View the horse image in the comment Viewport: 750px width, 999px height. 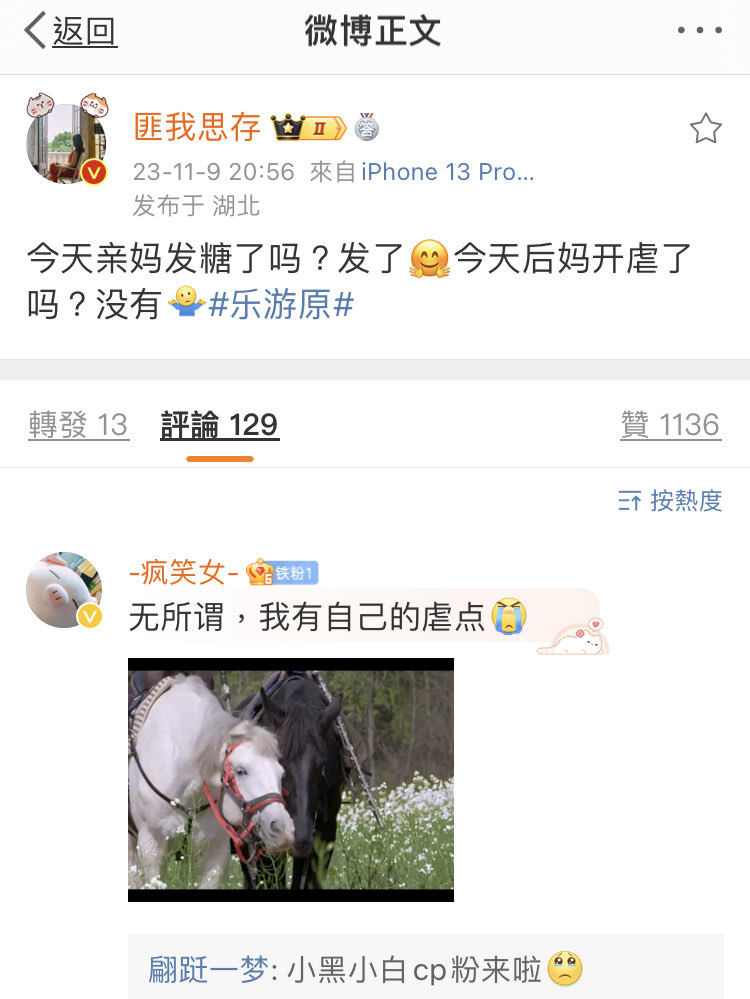[x=290, y=779]
